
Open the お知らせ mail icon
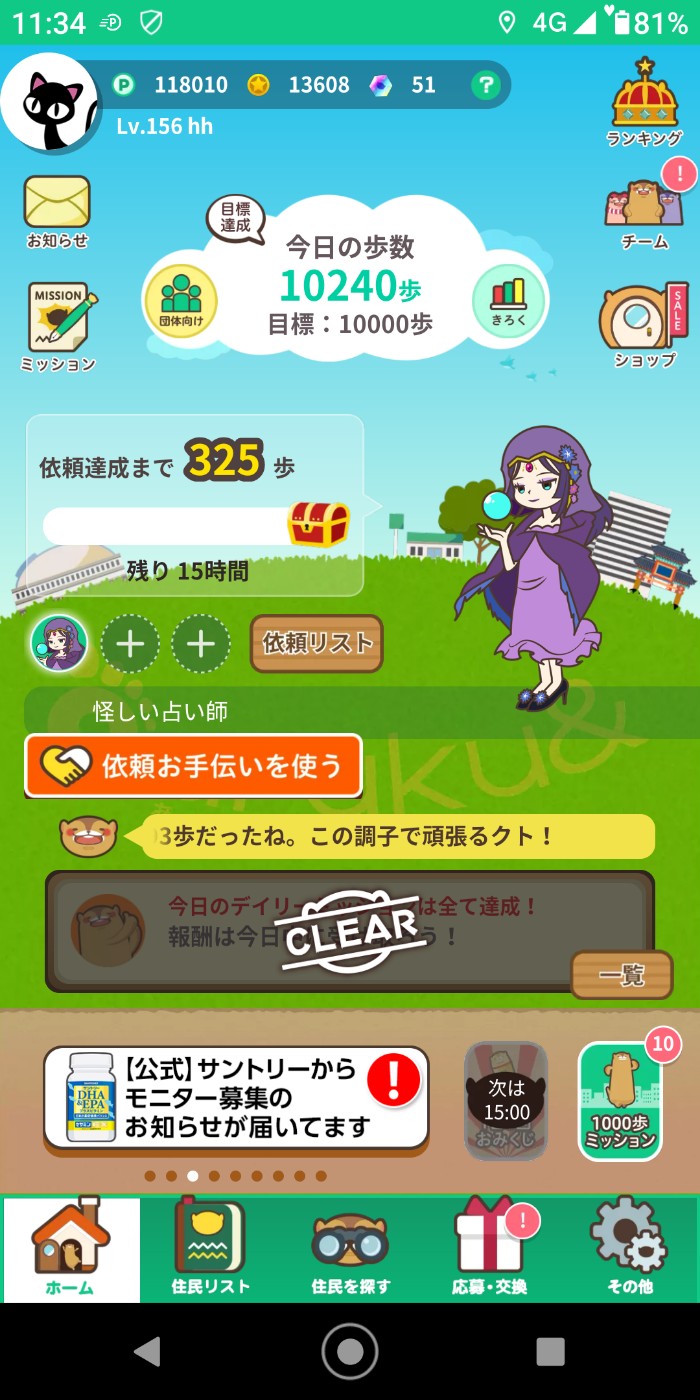pyautogui.click(x=57, y=210)
